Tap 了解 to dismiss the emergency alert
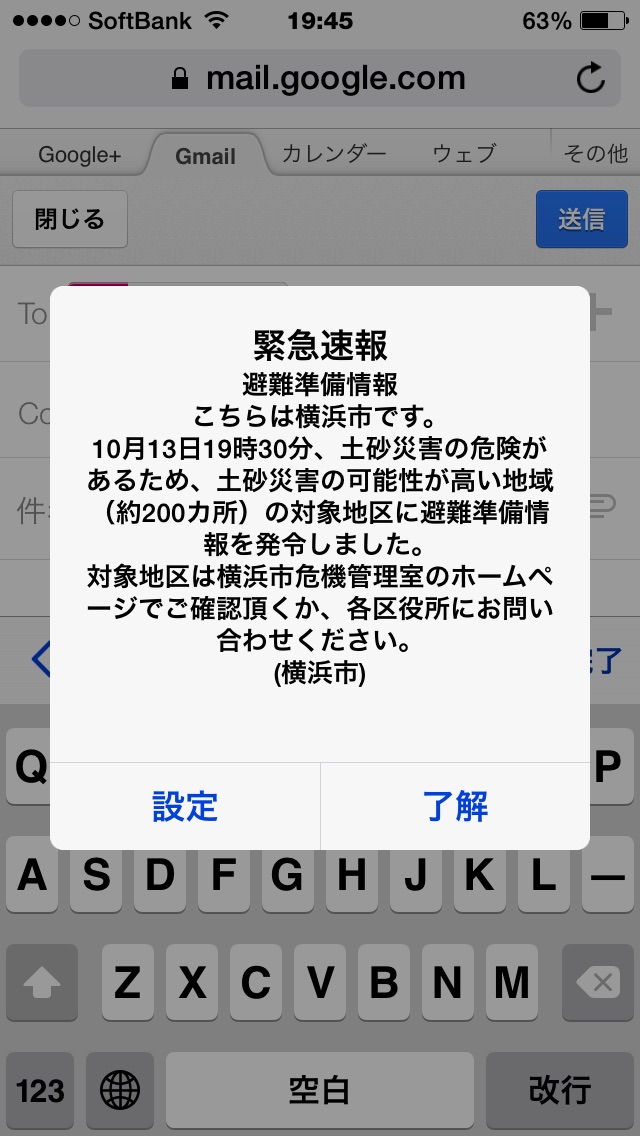The image size is (640, 1136). click(455, 806)
